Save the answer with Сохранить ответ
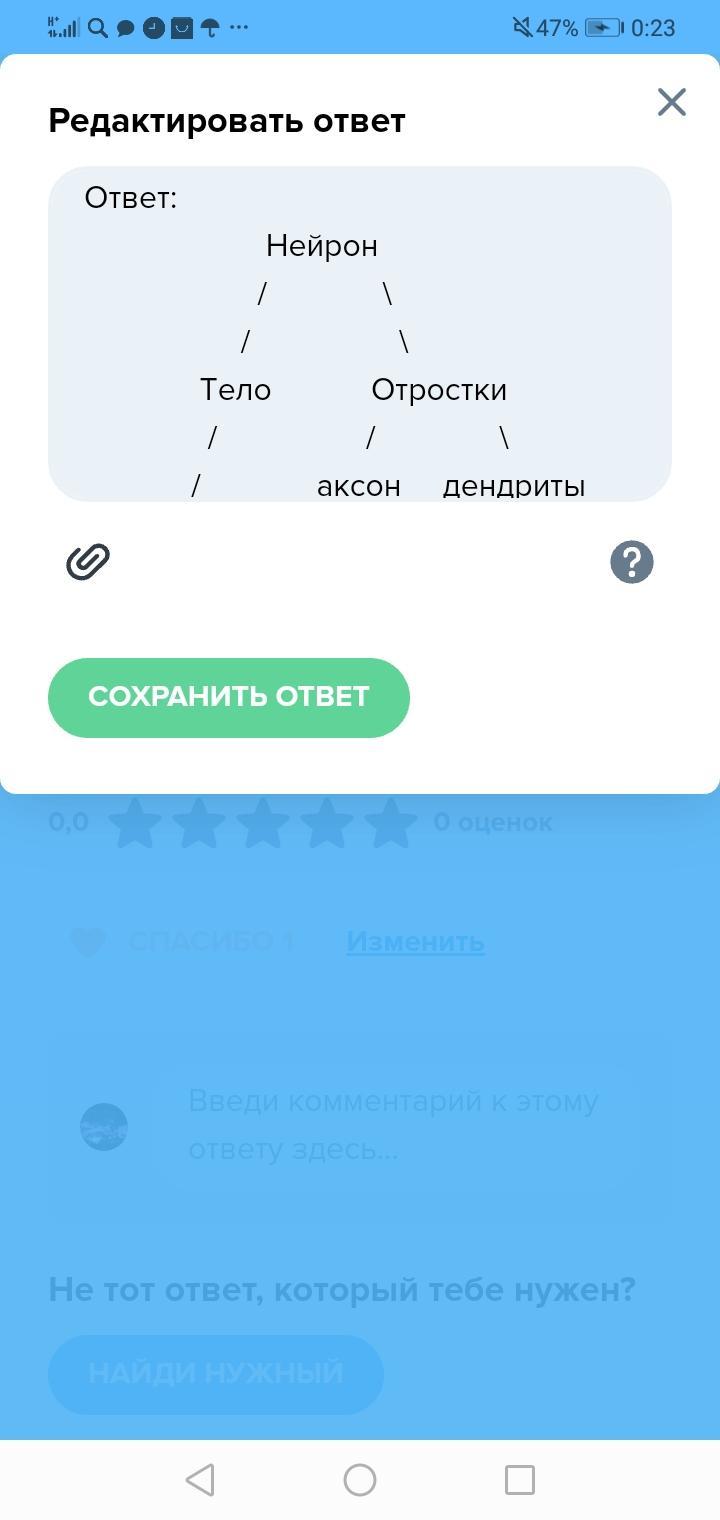Viewport: 720px width, 1520px height. click(229, 697)
